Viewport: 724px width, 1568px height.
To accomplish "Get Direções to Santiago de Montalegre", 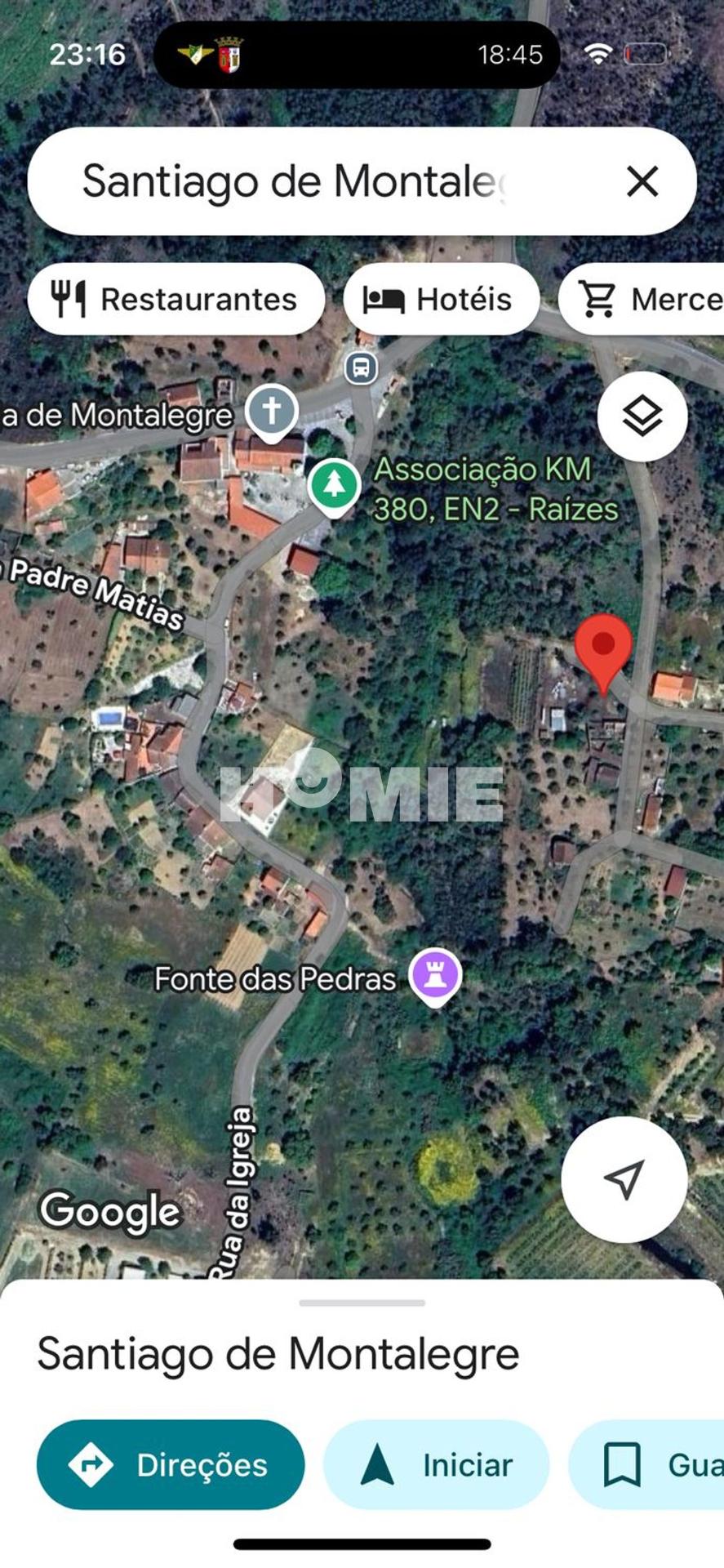I will pos(171,1464).
